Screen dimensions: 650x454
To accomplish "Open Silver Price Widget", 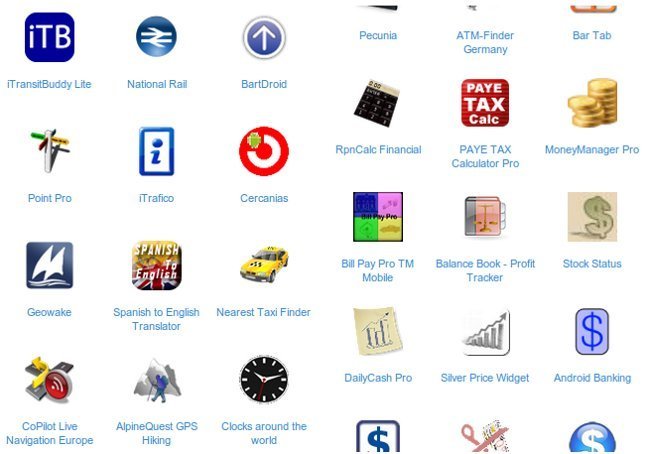I will (x=485, y=332).
